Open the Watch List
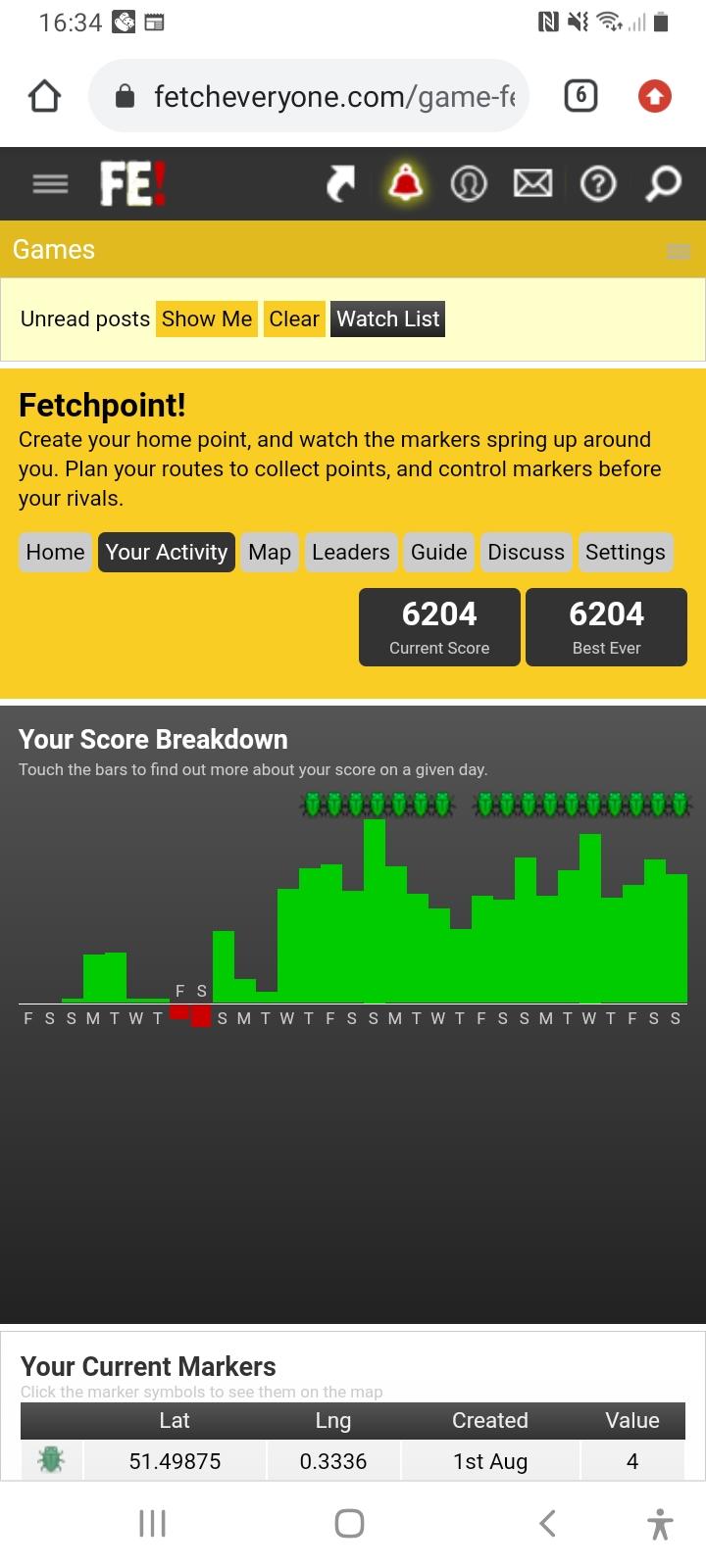The width and height of the screenshot is (706, 1568). pos(388,318)
